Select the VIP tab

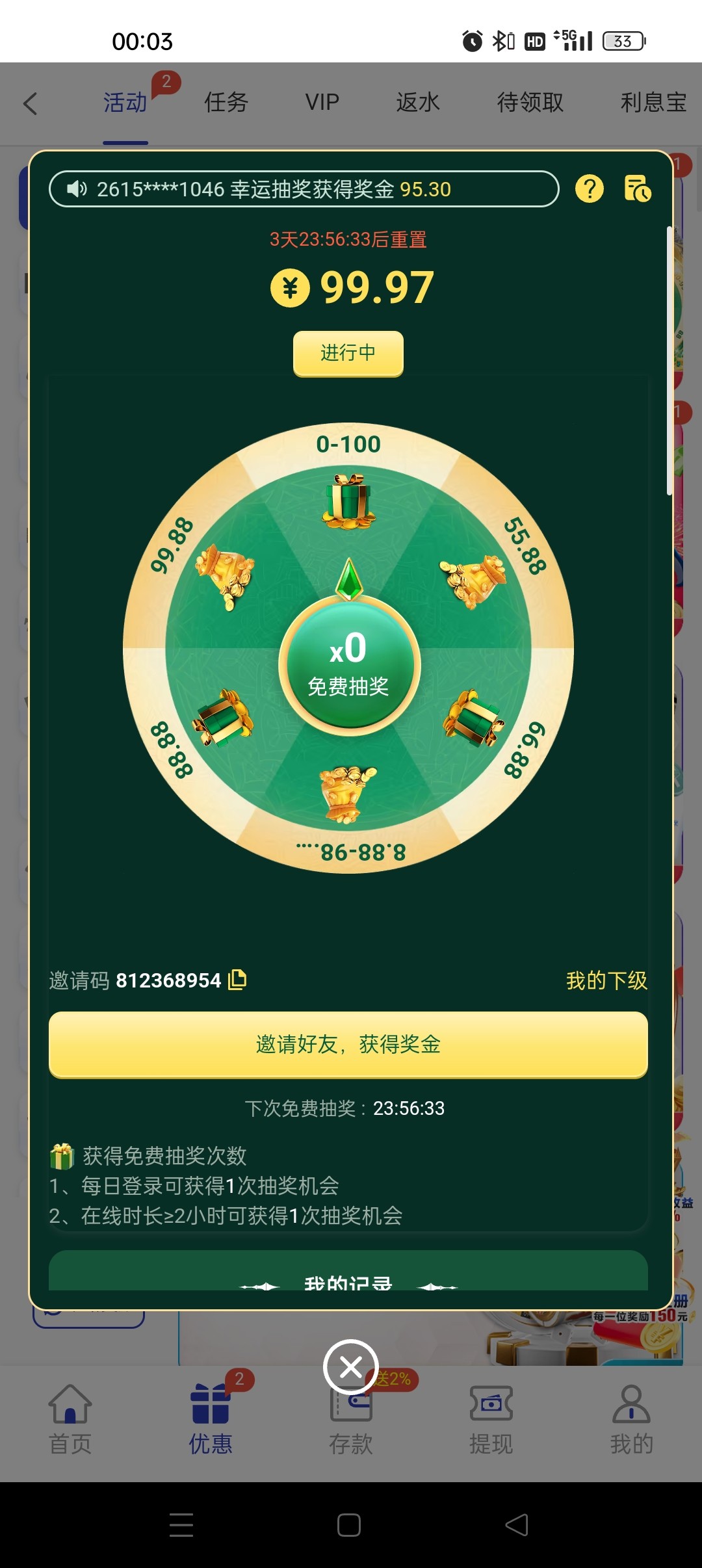click(322, 103)
